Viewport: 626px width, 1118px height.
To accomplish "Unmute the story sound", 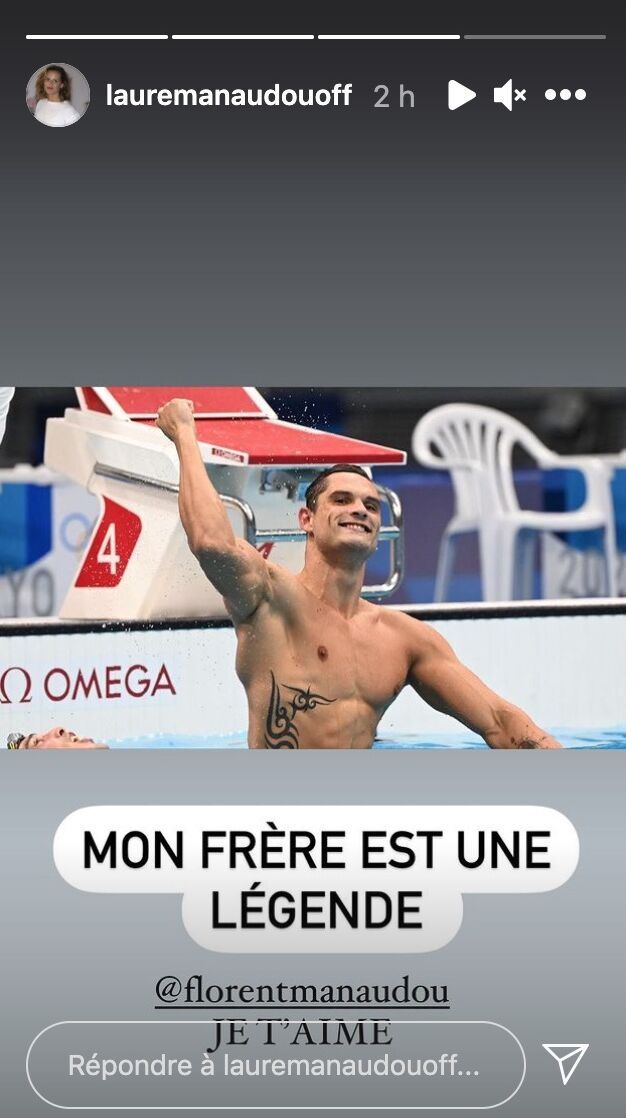I will [x=509, y=95].
